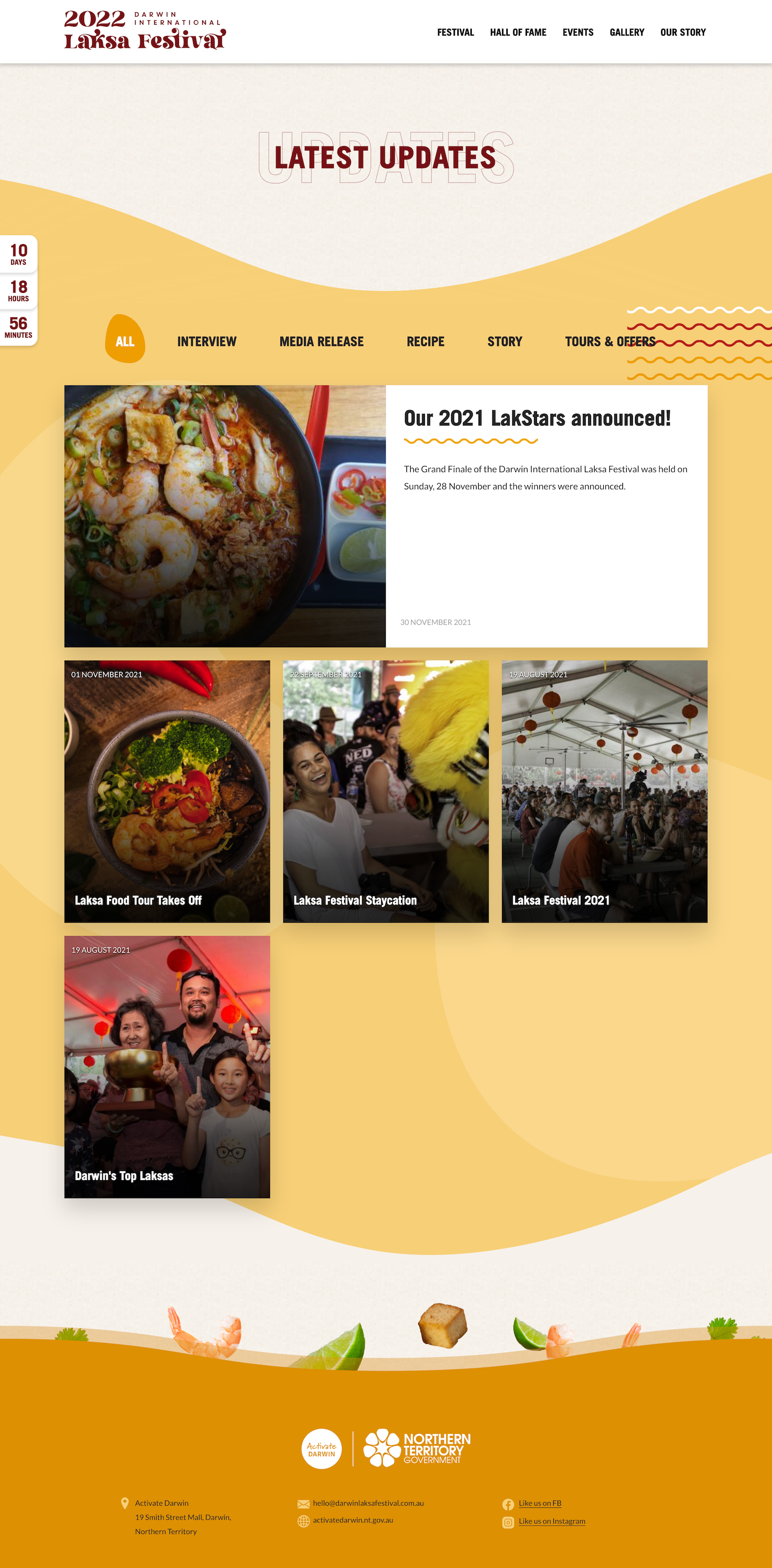
Task: Open Our 2021 LakStars announced article
Action: (x=537, y=419)
